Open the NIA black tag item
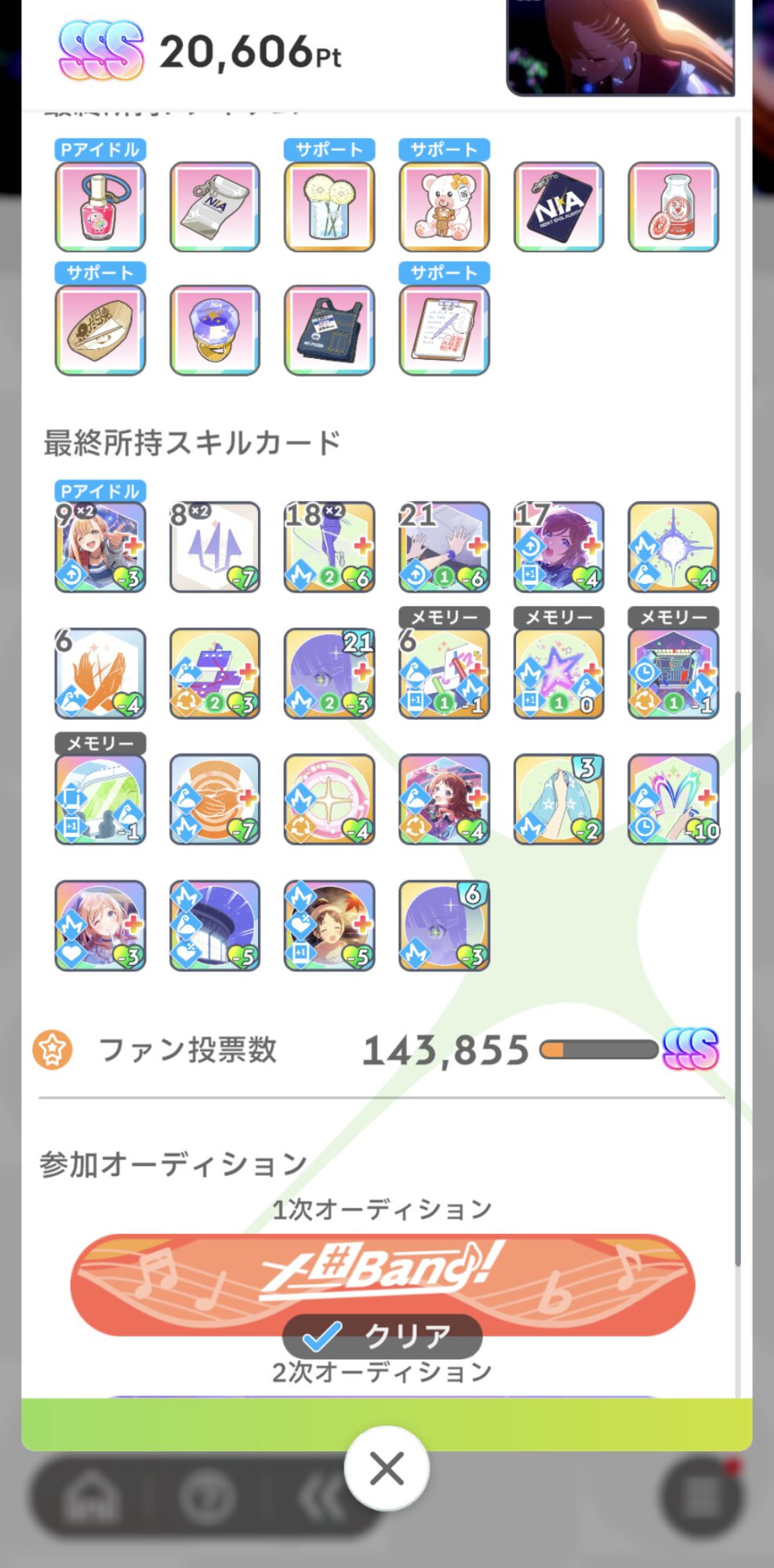This screenshot has width=774, height=1568. click(x=558, y=207)
